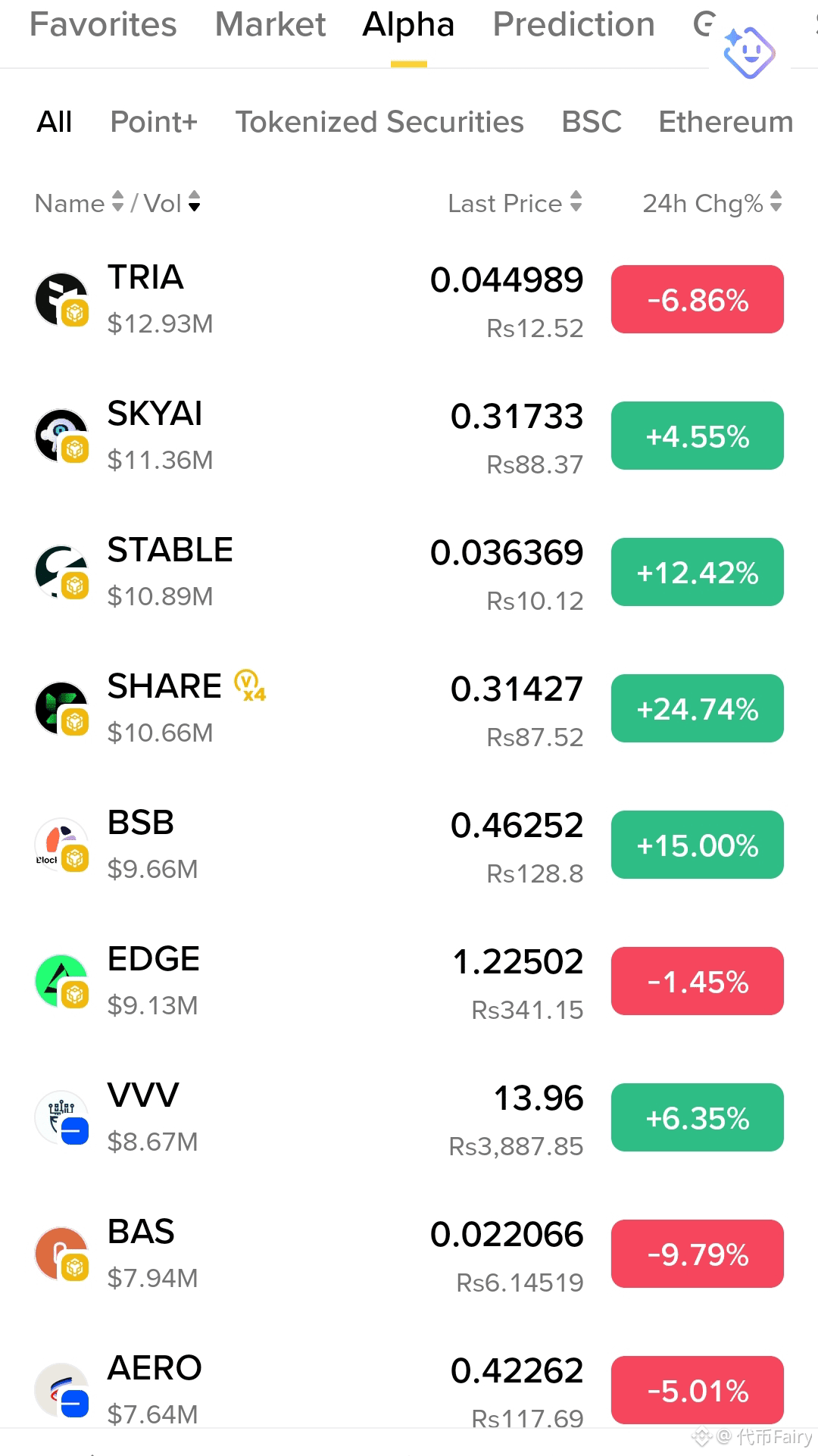Select the Point+ filter
This screenshot has width=818, height=1456.
[x=154, y=122]
